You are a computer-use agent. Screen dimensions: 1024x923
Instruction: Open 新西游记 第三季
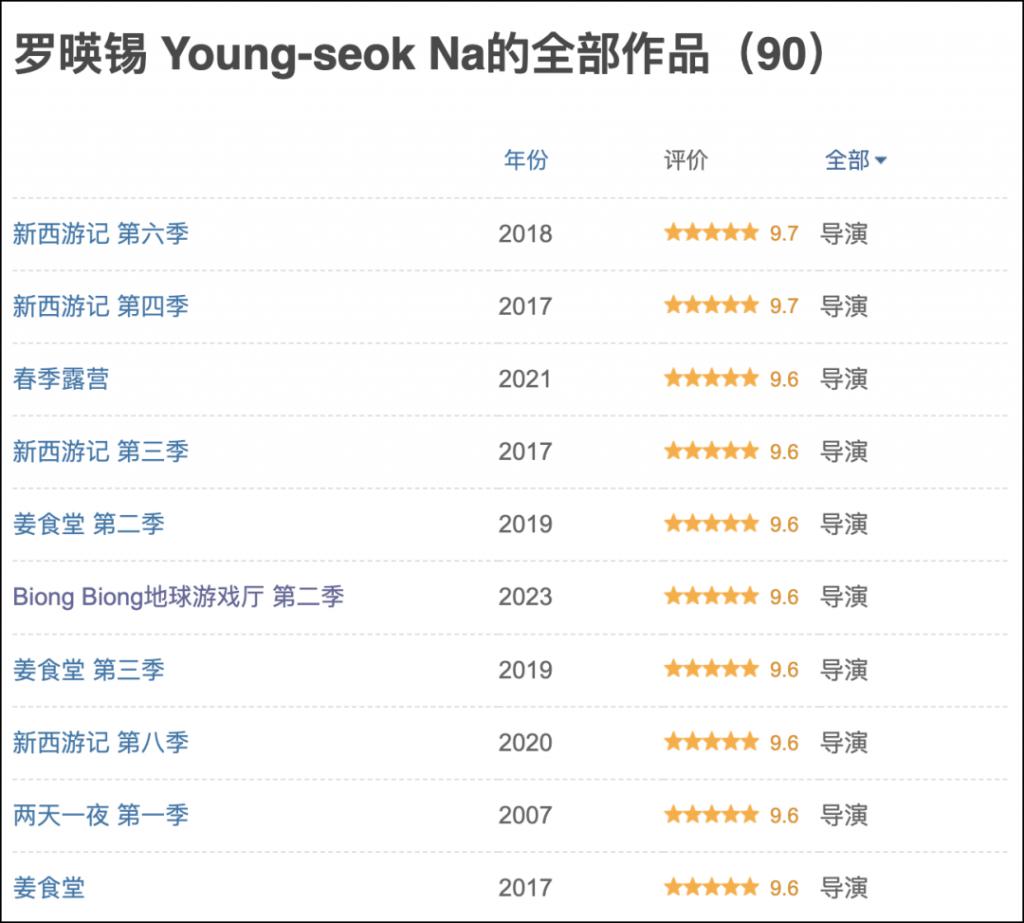[100, 451]
